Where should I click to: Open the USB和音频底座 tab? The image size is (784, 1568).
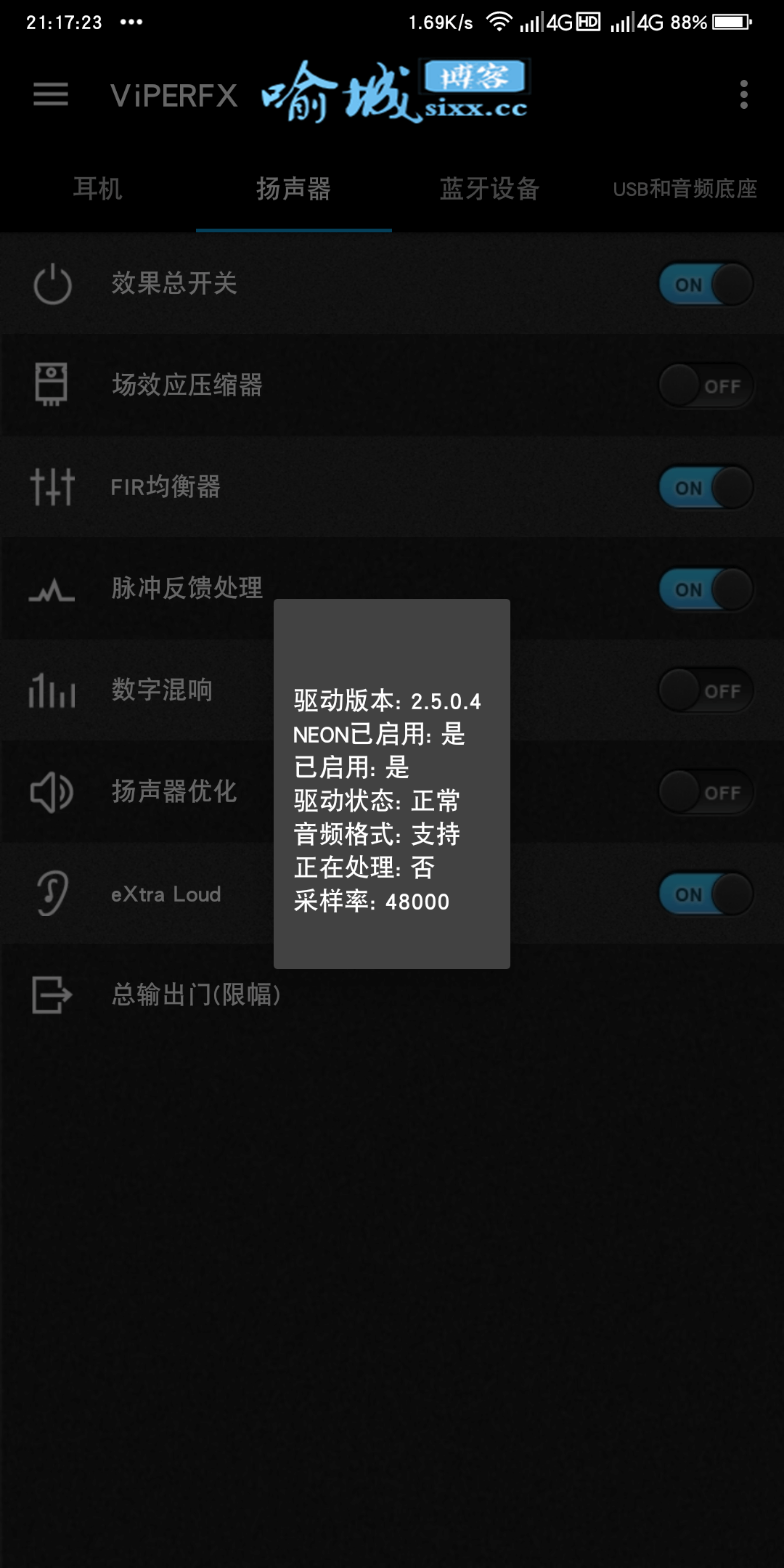(x=685, y=189)
